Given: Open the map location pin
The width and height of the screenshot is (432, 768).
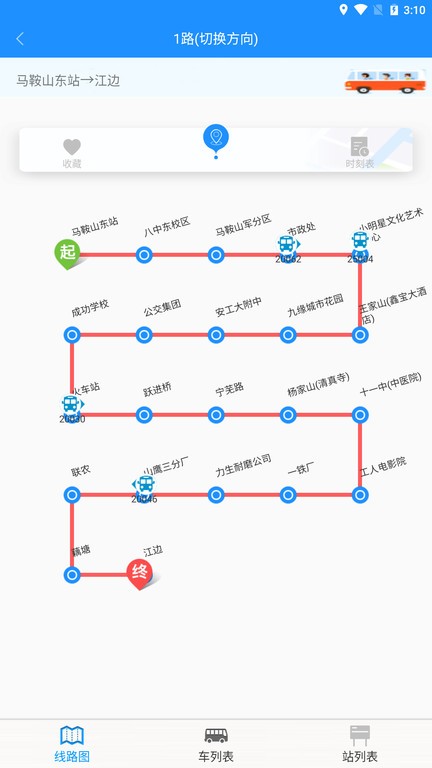Looking at the screenshot, I should pos(216,141).
